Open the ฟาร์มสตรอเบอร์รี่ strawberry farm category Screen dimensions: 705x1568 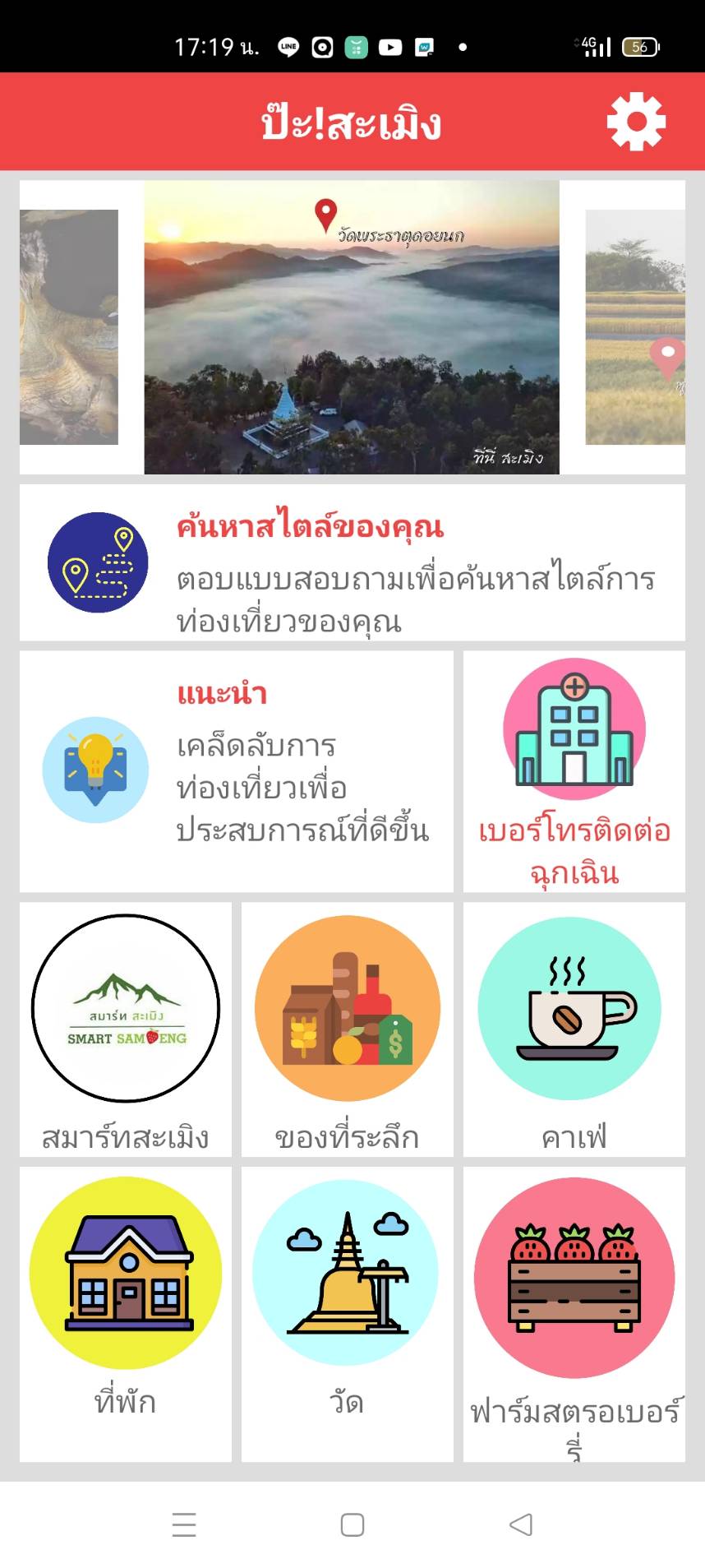click(574, 1314)
